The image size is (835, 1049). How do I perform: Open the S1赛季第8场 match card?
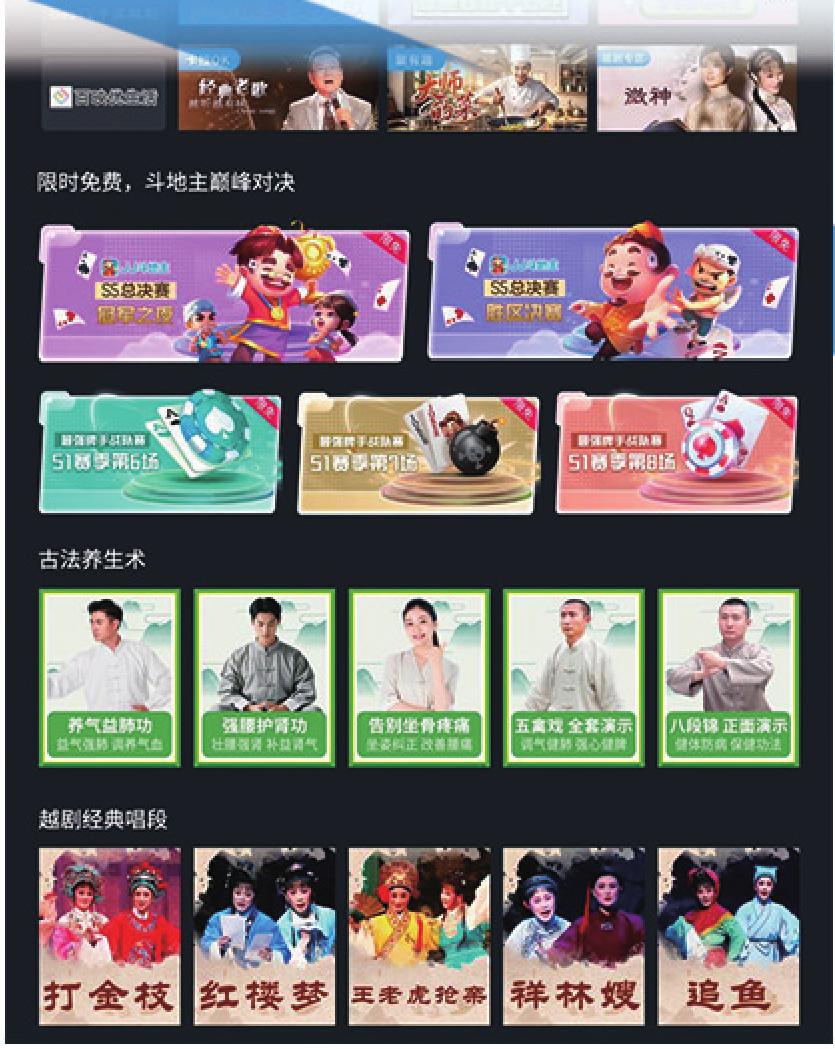click(x=677, y=453)
